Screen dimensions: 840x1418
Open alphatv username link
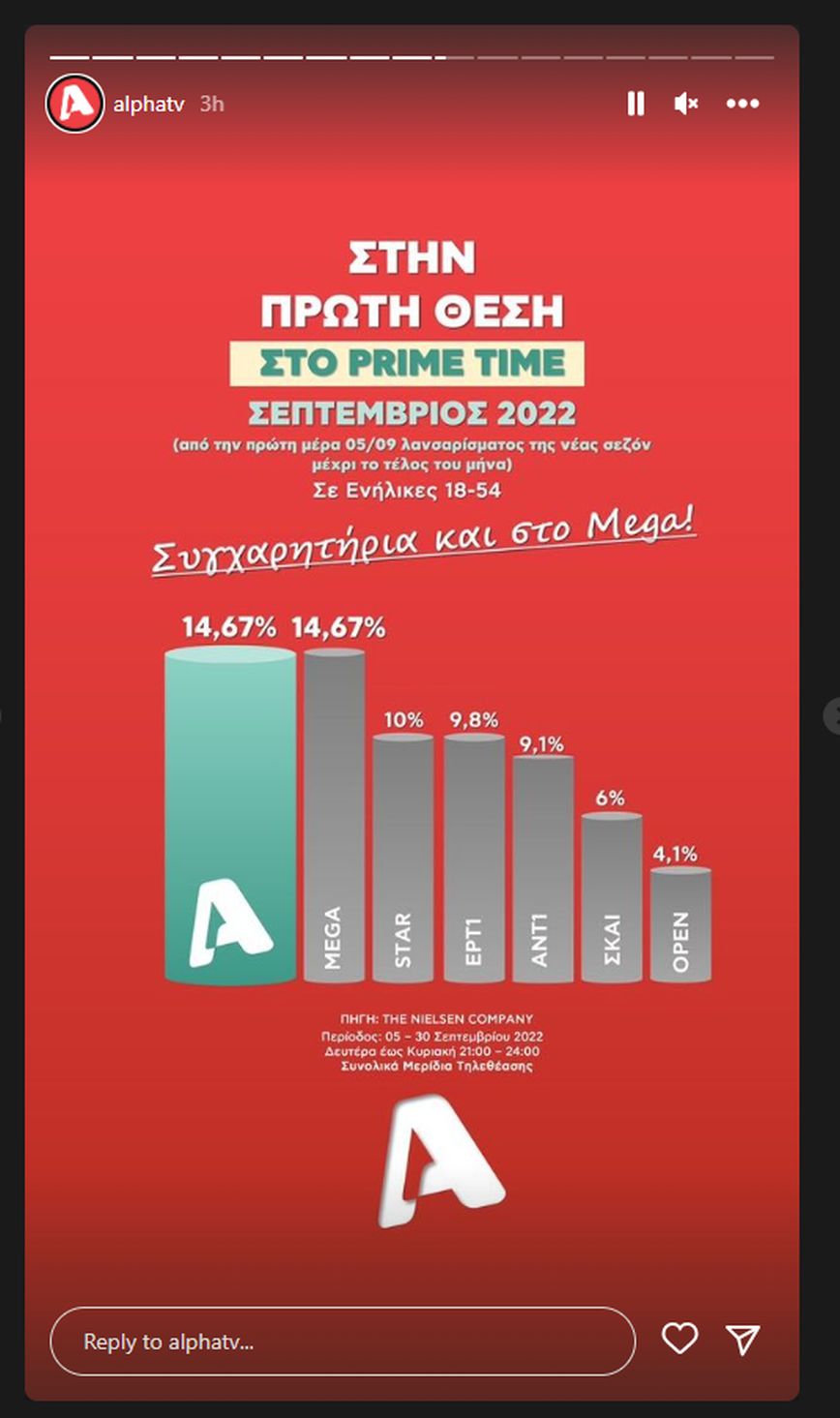(x=148, y=104)
